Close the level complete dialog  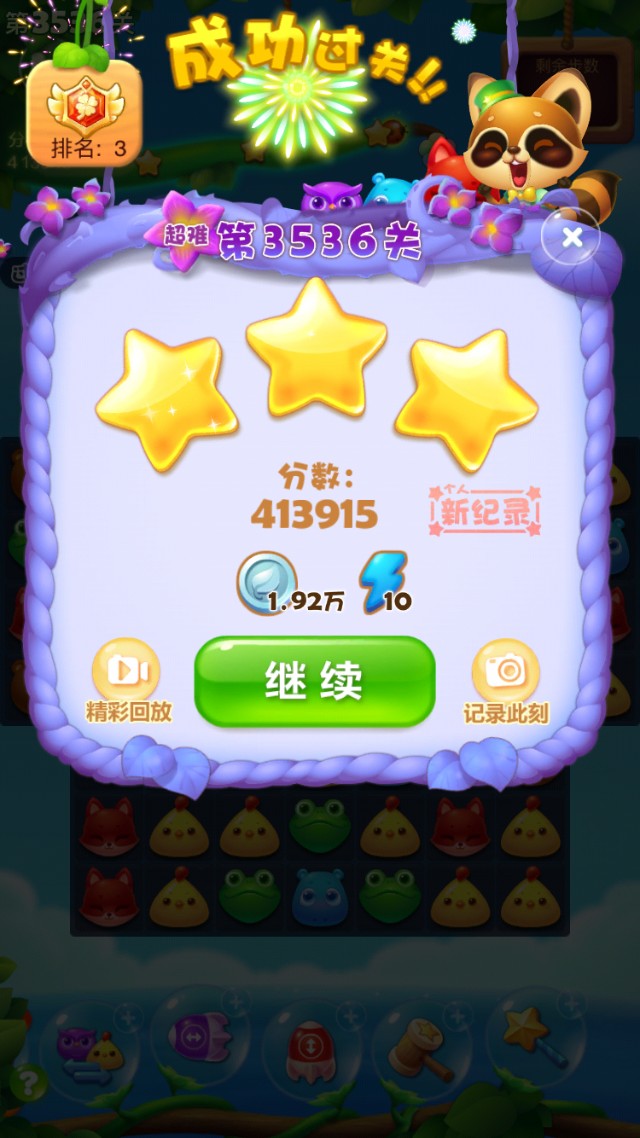tap(571, 238)
